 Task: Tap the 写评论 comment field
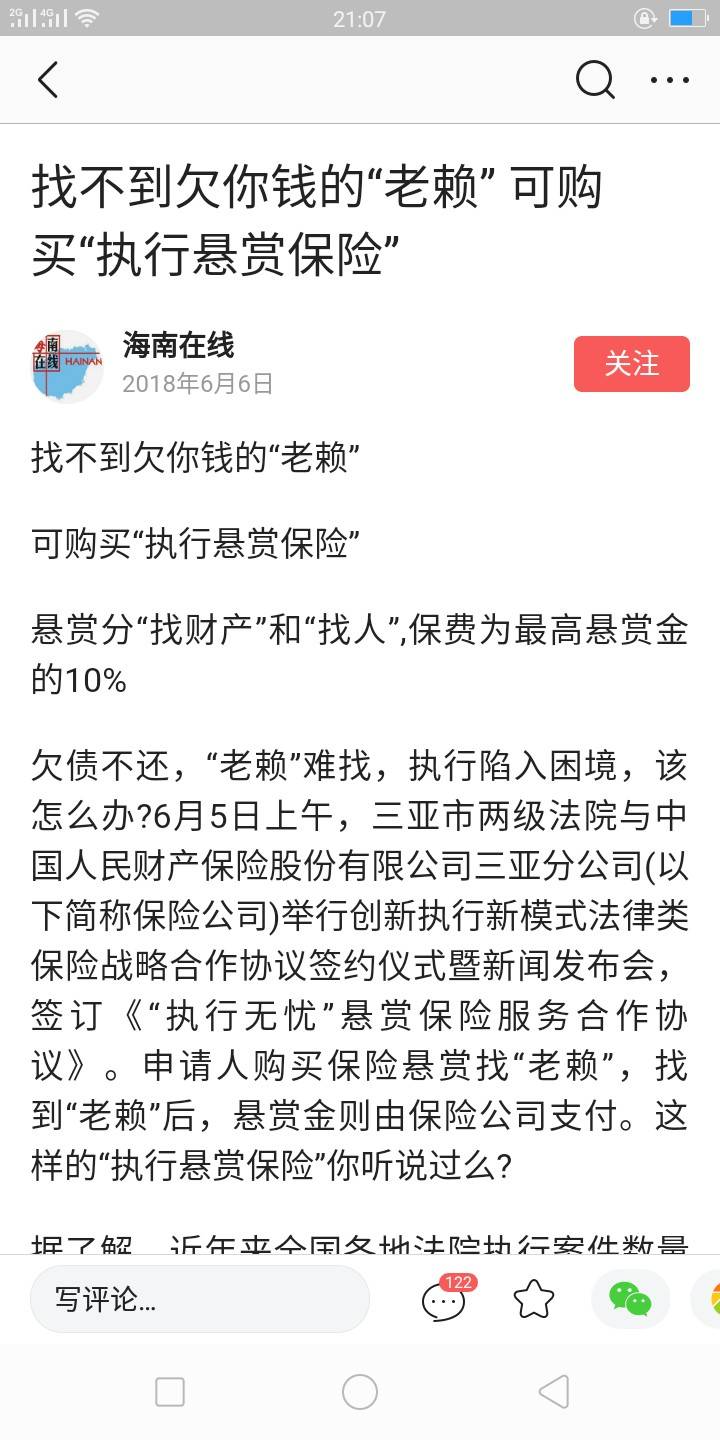200,1299
